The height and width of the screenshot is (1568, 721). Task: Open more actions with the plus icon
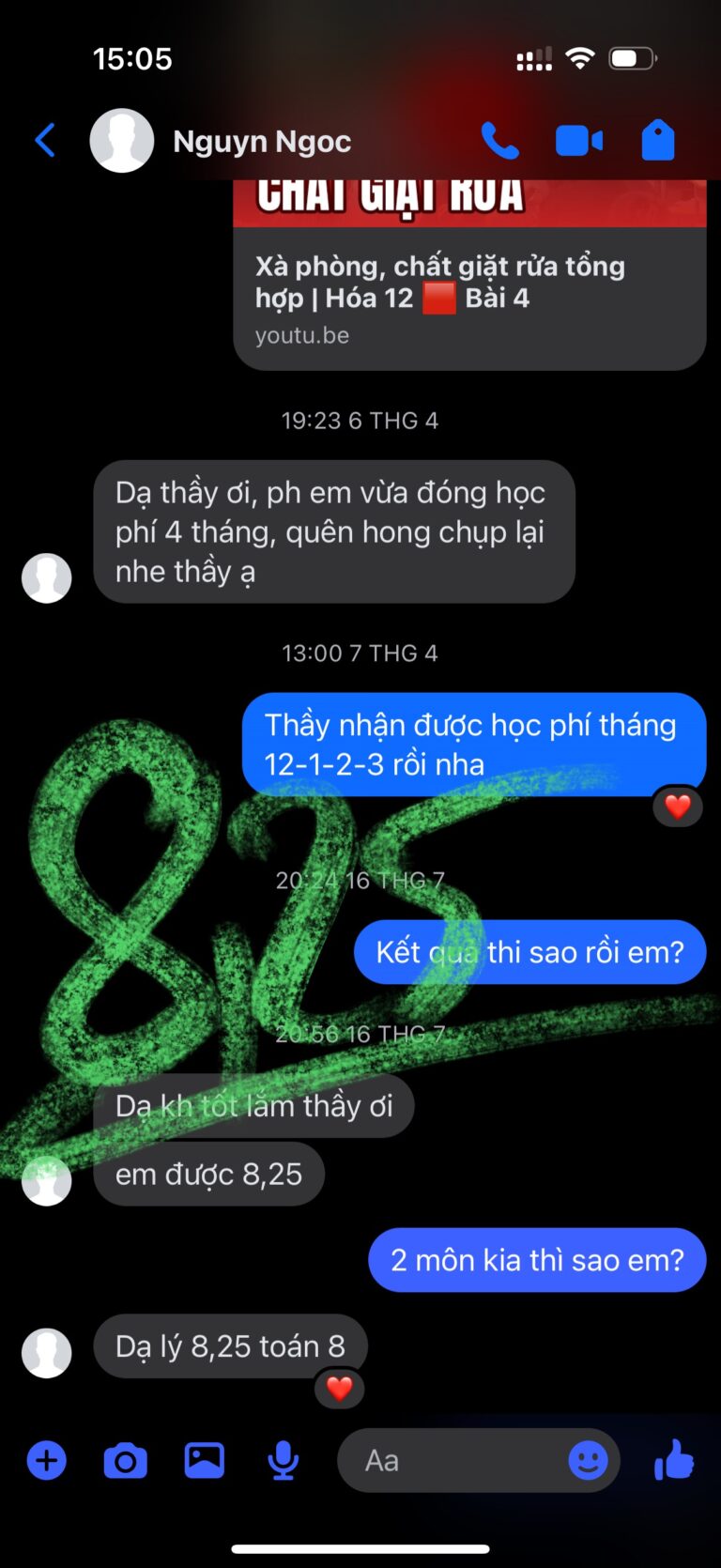coord(46,1461)
